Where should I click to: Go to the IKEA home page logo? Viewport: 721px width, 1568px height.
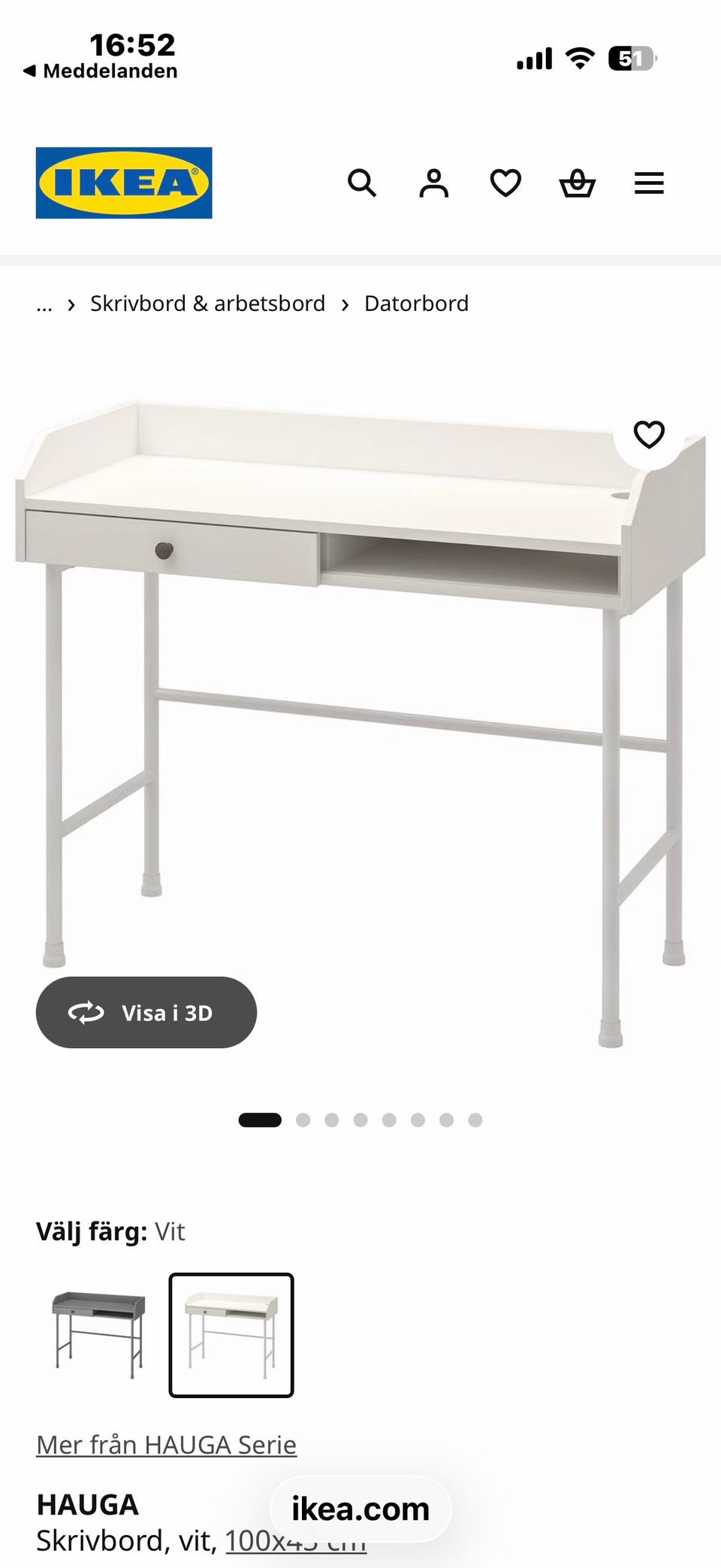tap(124, 183)
